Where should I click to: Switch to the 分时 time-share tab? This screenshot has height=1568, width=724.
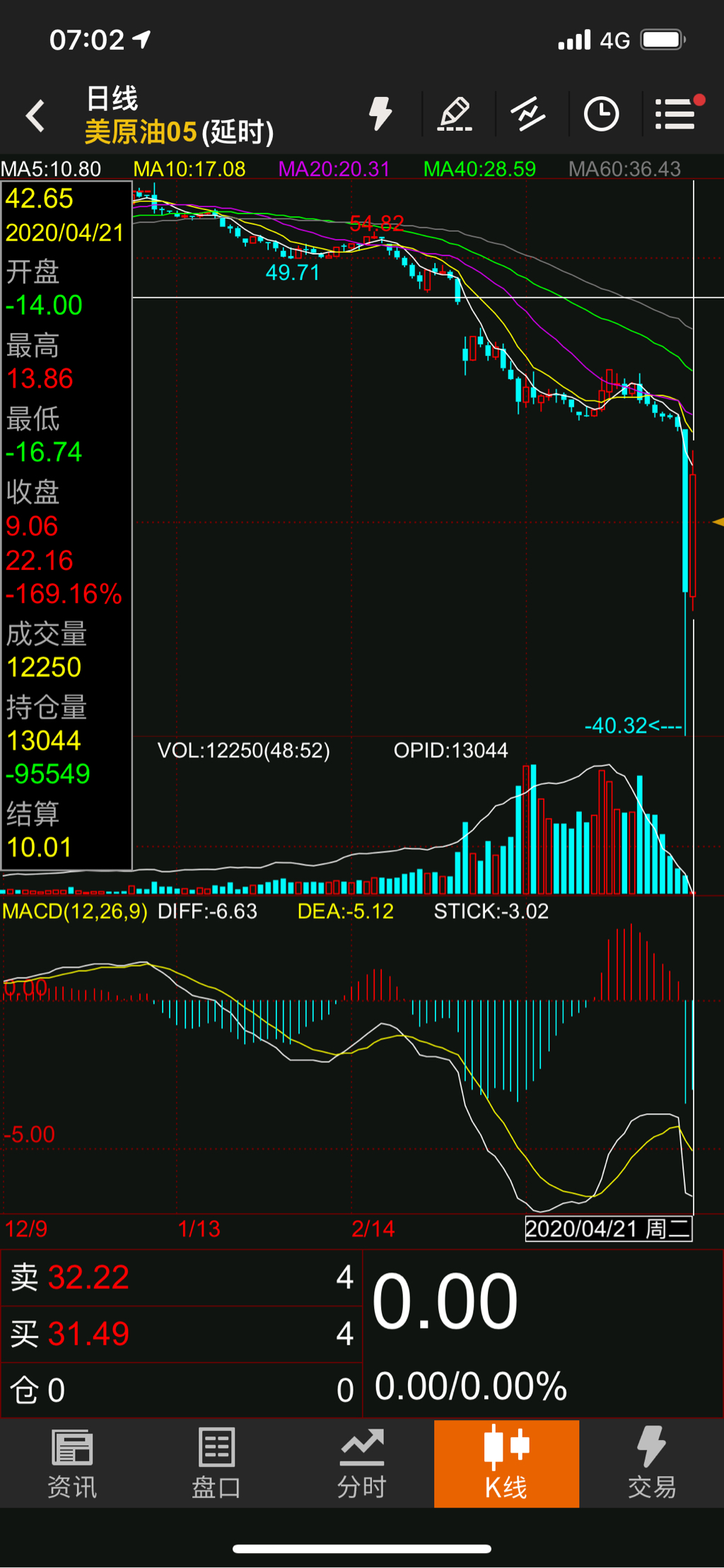pyautogui.click(x=361, y=1464)
